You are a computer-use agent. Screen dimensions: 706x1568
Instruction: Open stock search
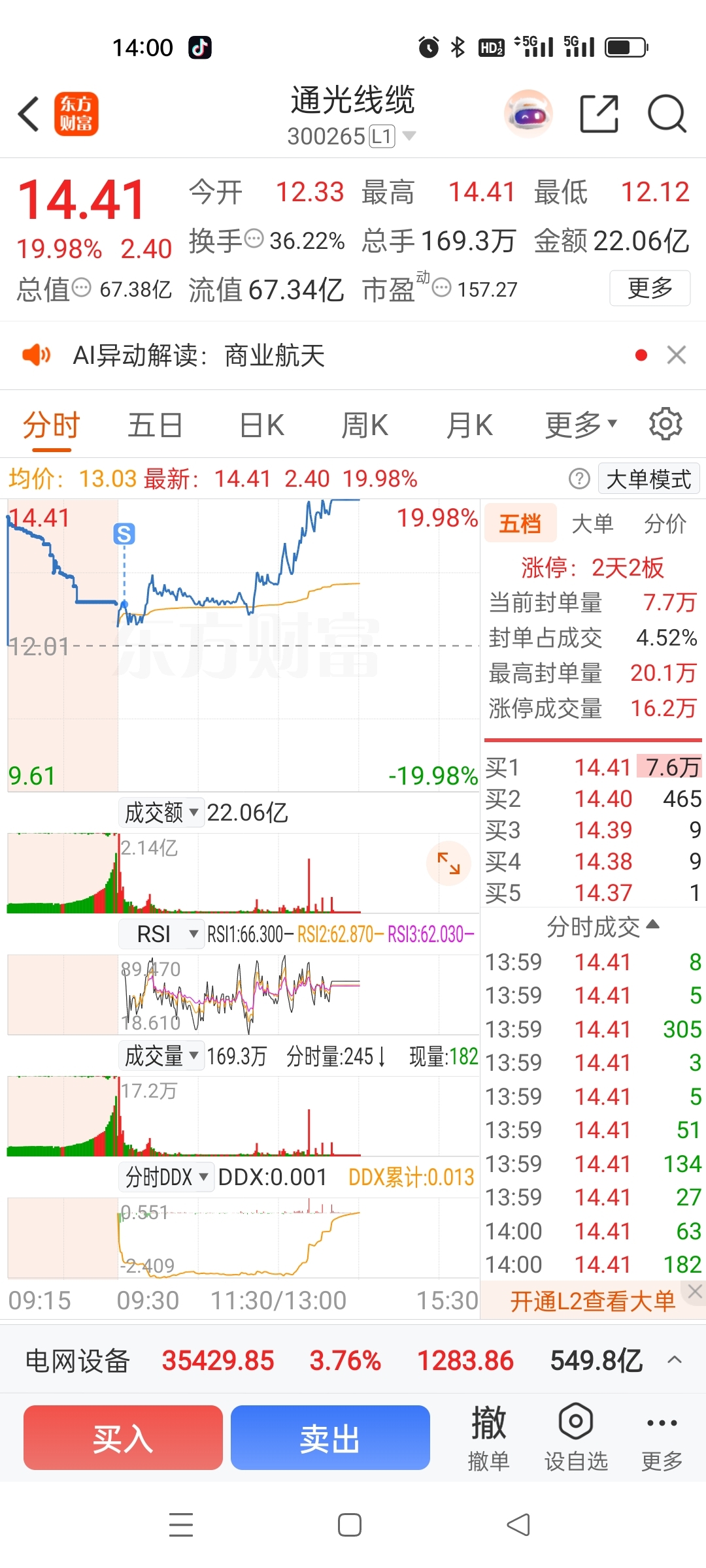(x=666, y=114)
